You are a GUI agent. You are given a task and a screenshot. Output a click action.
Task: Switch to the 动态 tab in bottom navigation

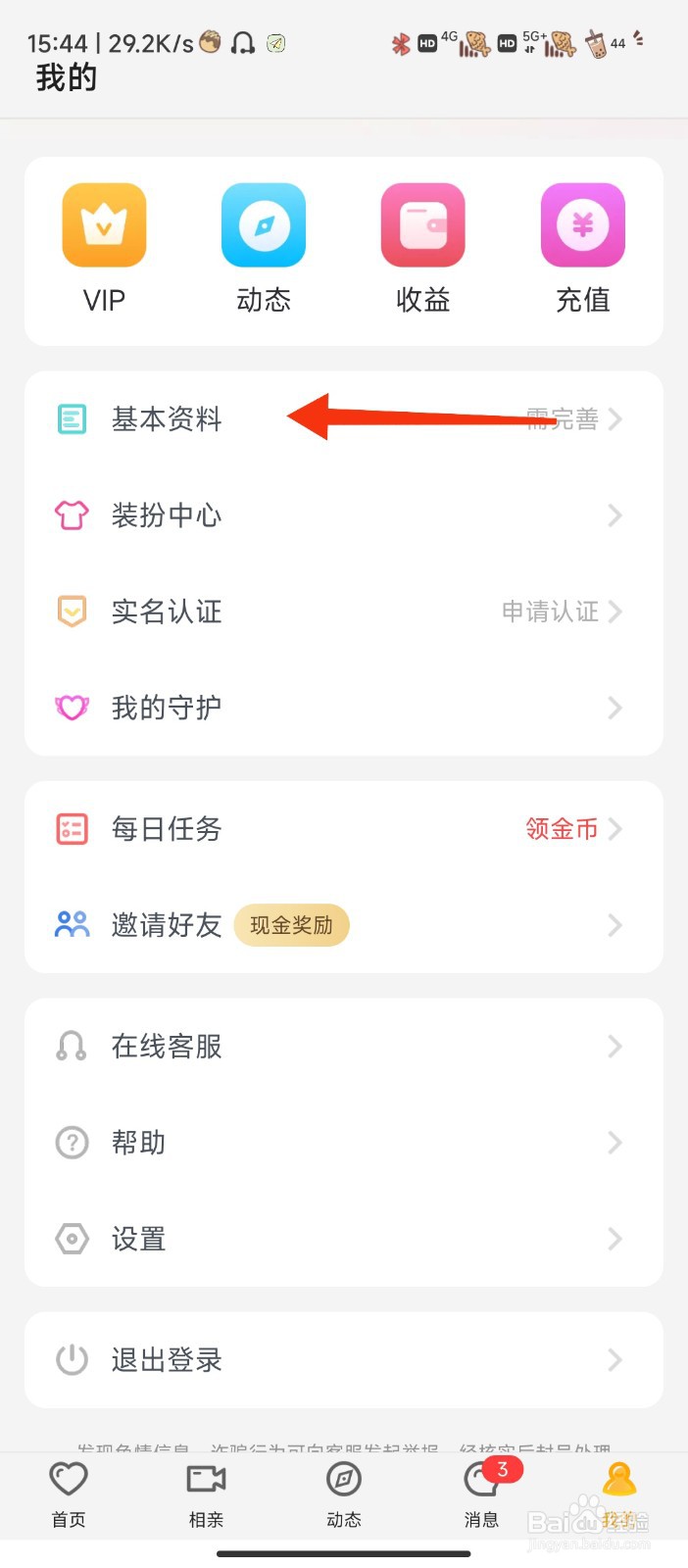(x=344, y=1494)
